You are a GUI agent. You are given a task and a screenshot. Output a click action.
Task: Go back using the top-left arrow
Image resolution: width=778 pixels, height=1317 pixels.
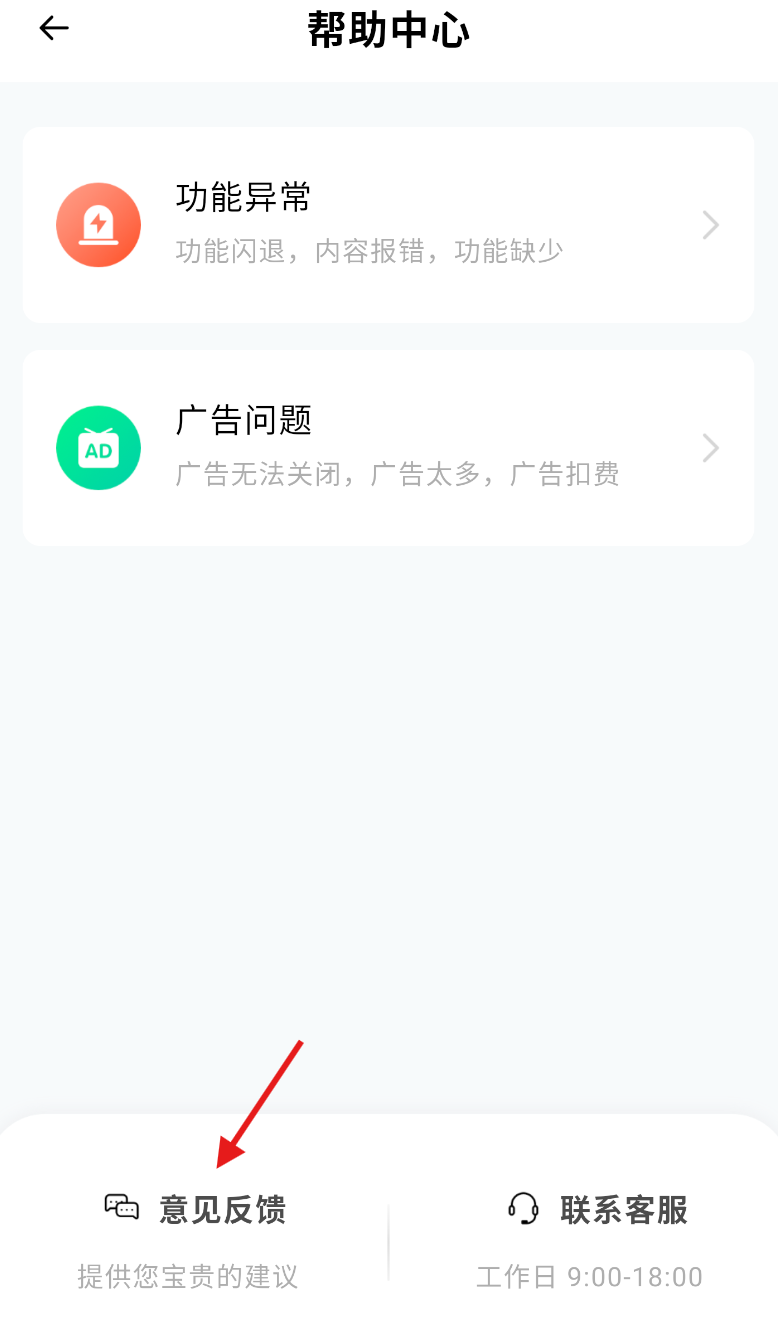(53, 29)
